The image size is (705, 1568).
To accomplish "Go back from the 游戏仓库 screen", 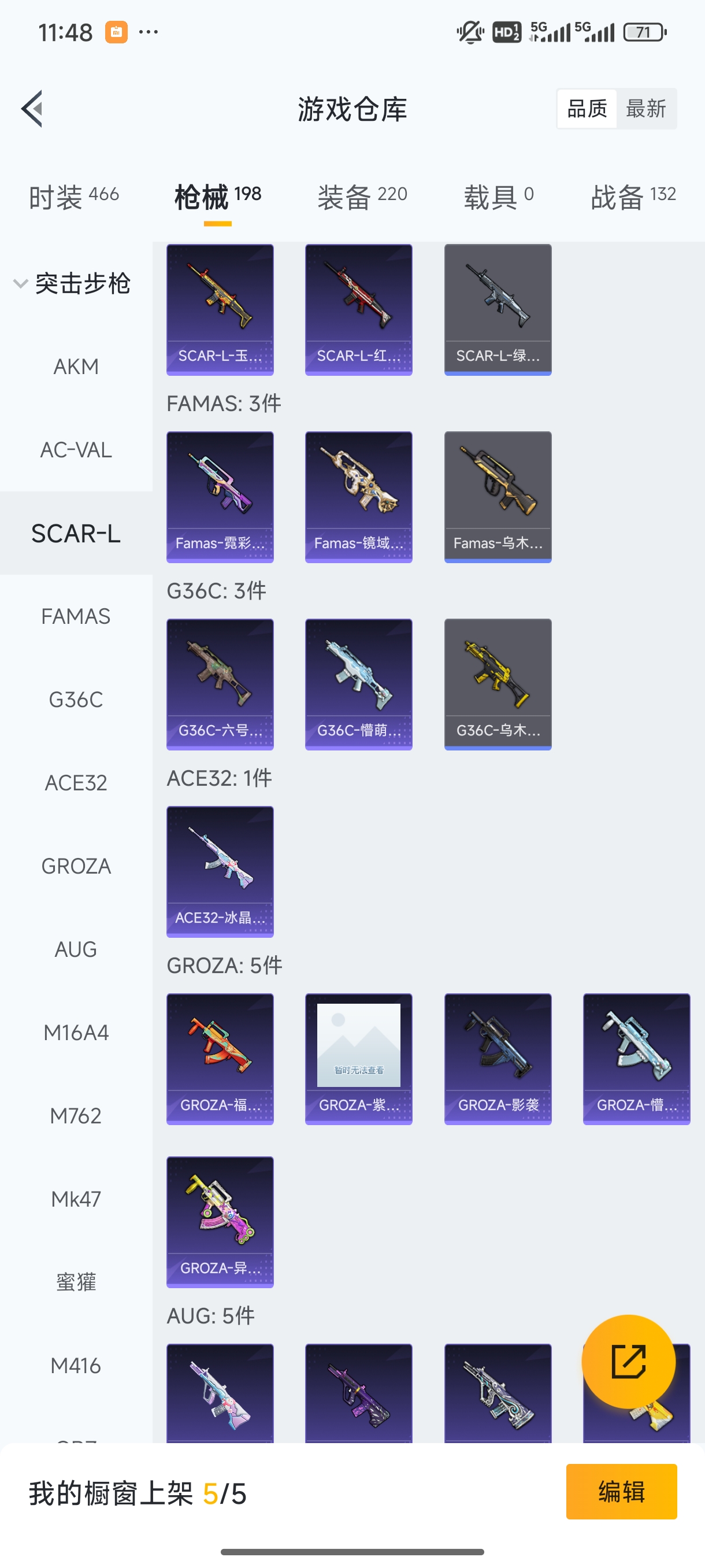I will [32, 109].
